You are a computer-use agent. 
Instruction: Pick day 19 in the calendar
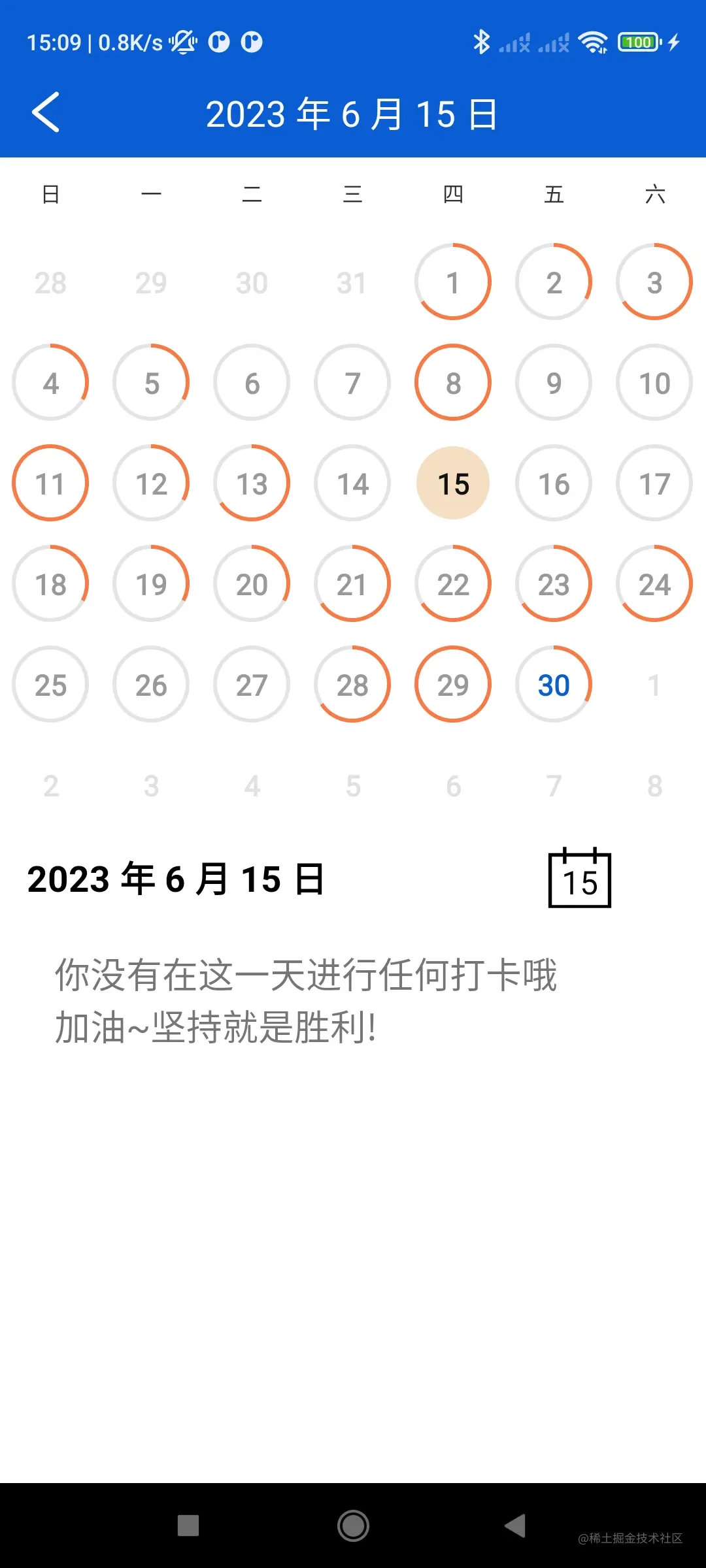151,583
